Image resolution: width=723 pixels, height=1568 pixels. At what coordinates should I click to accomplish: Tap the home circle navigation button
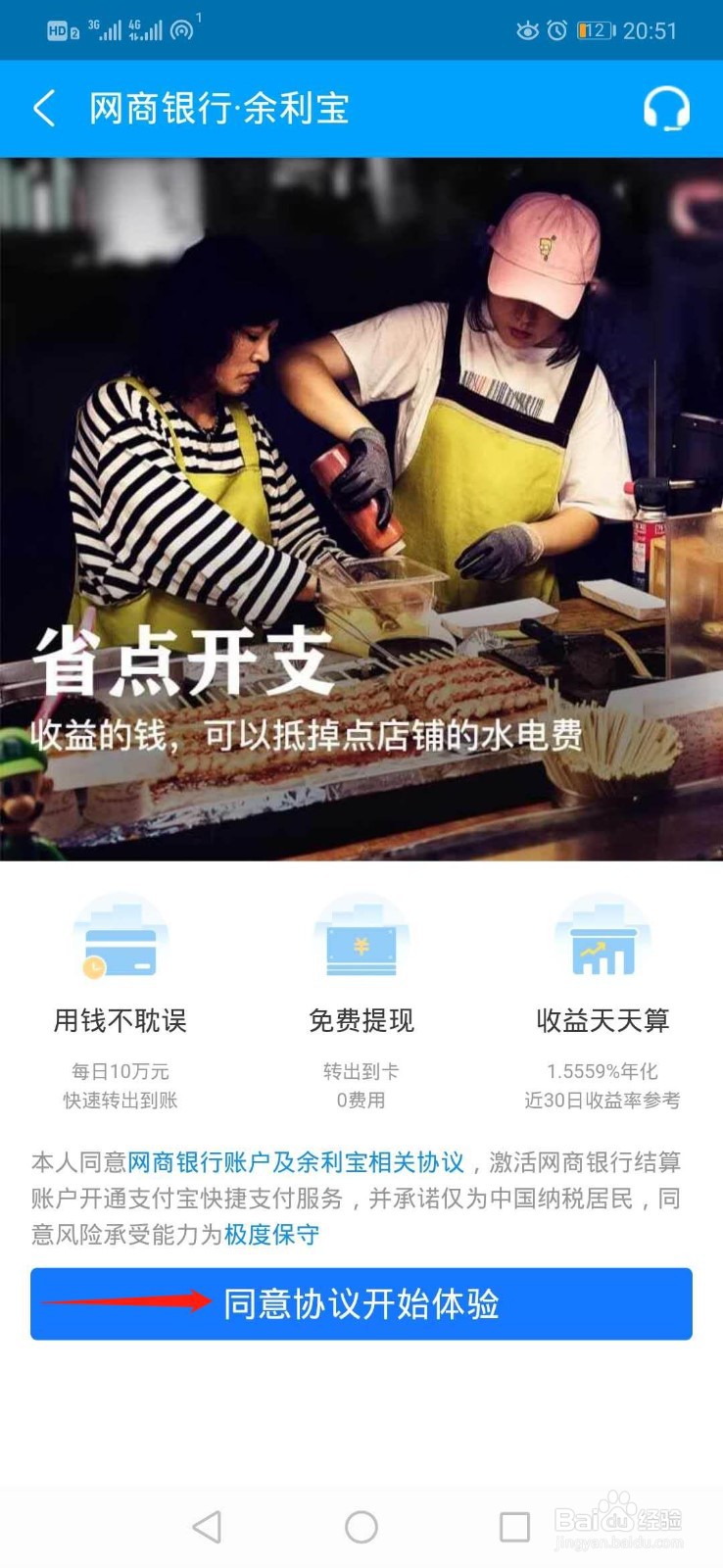point(361,1525)
